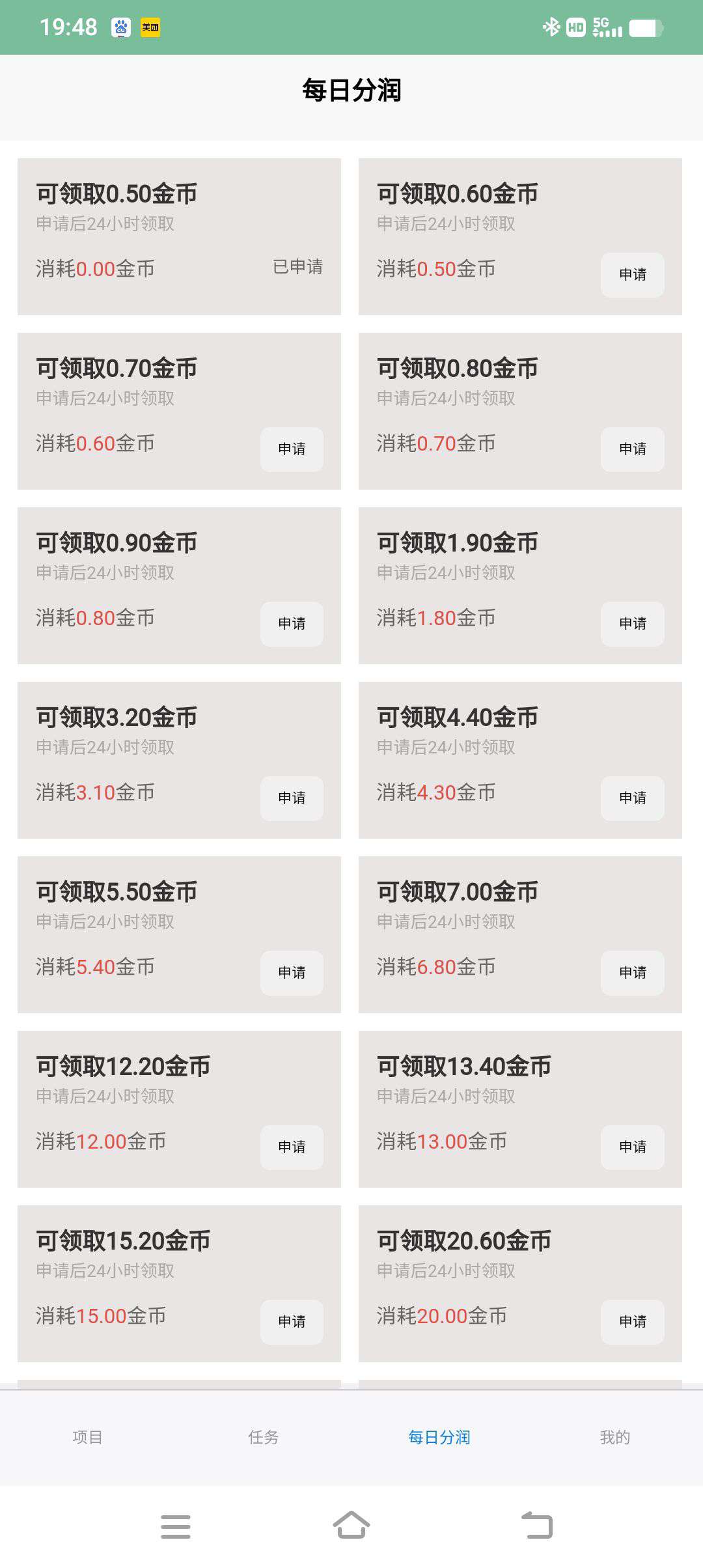Viewport: 703px width, 1568px height.
Task: Apply for the 可领取0.70金币 reward
Action: (292, 449)
